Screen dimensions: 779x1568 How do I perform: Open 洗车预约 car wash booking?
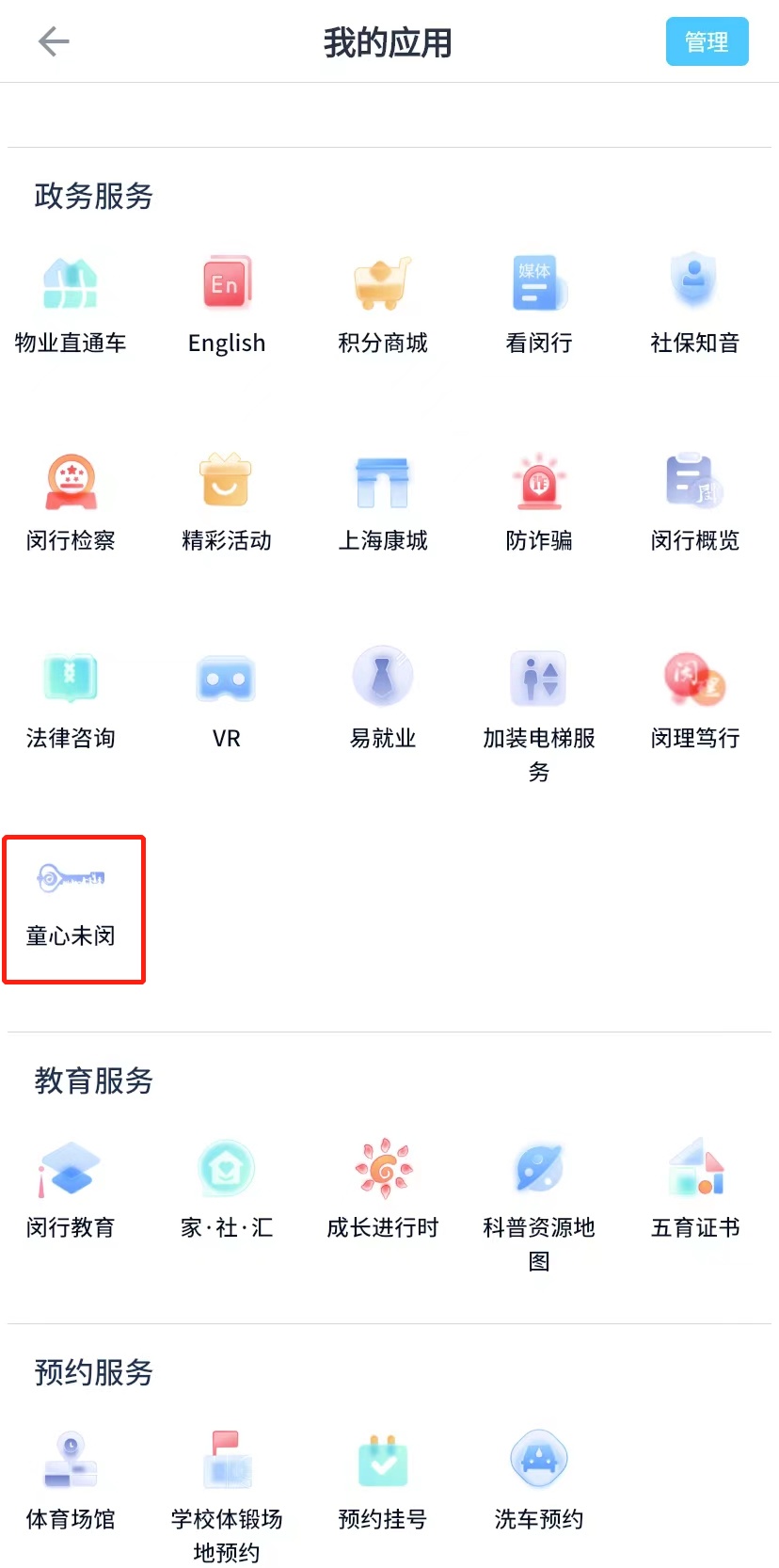539,1480
